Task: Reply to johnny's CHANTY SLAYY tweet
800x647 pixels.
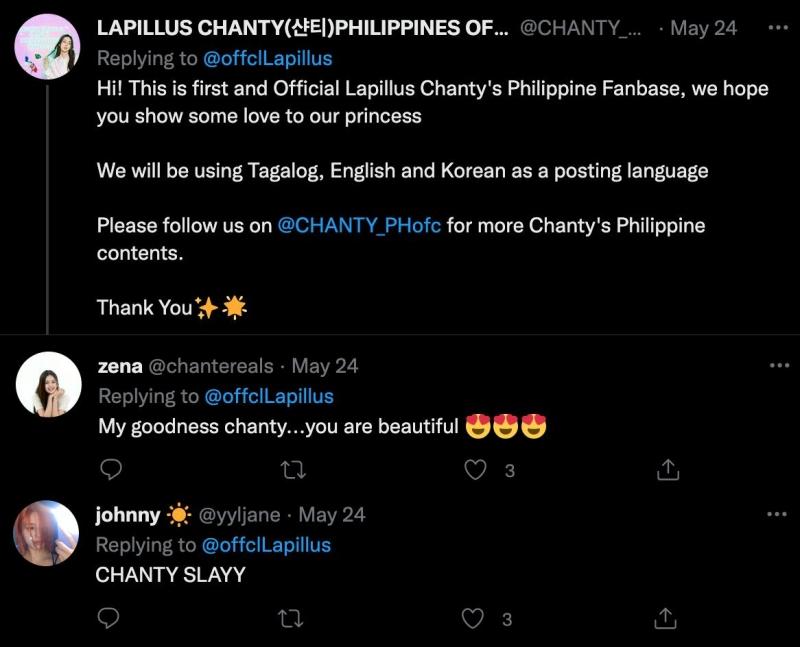Action: (111, 619)
